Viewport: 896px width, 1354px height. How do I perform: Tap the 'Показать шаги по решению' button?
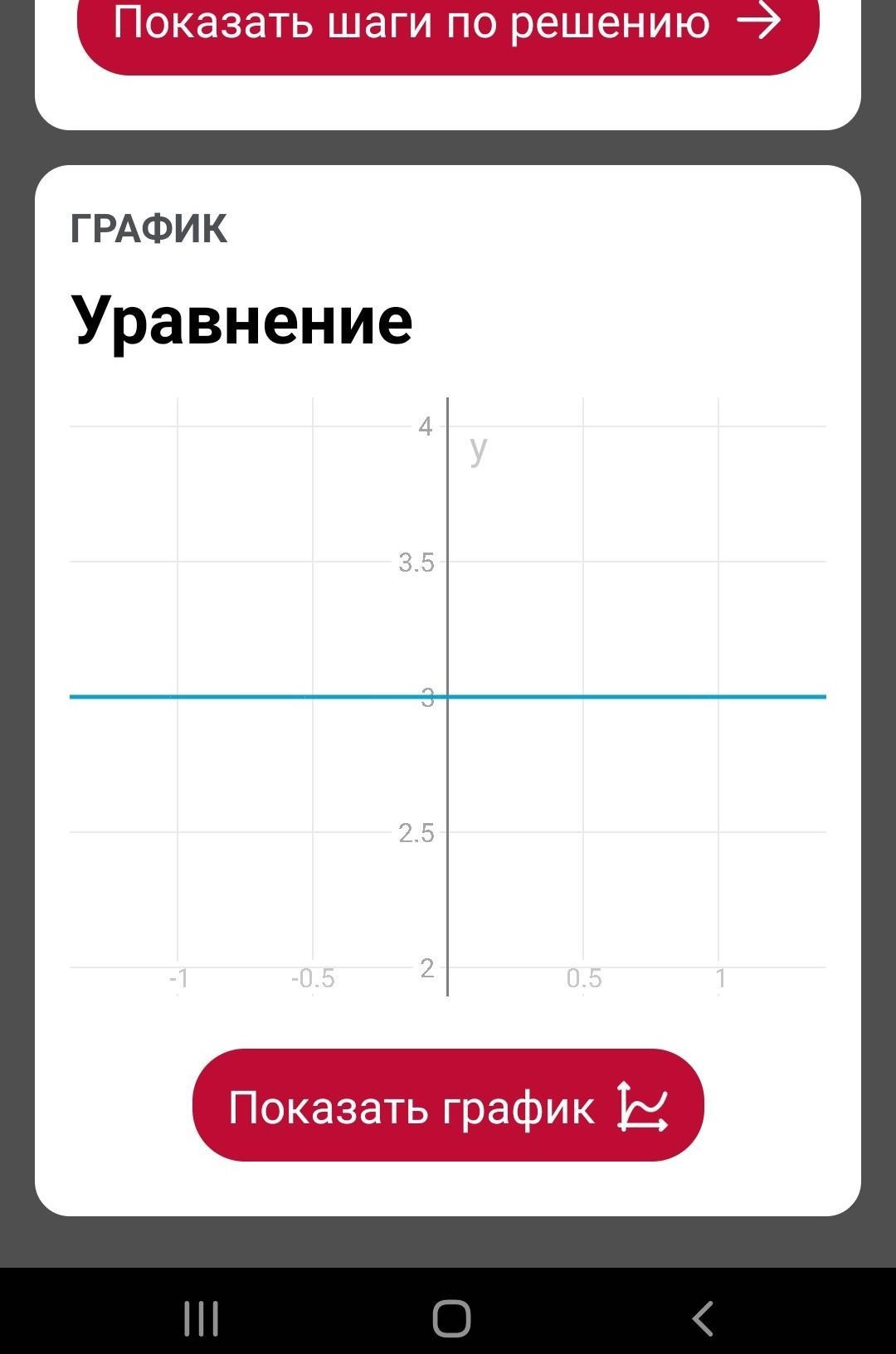pos(448,29)
